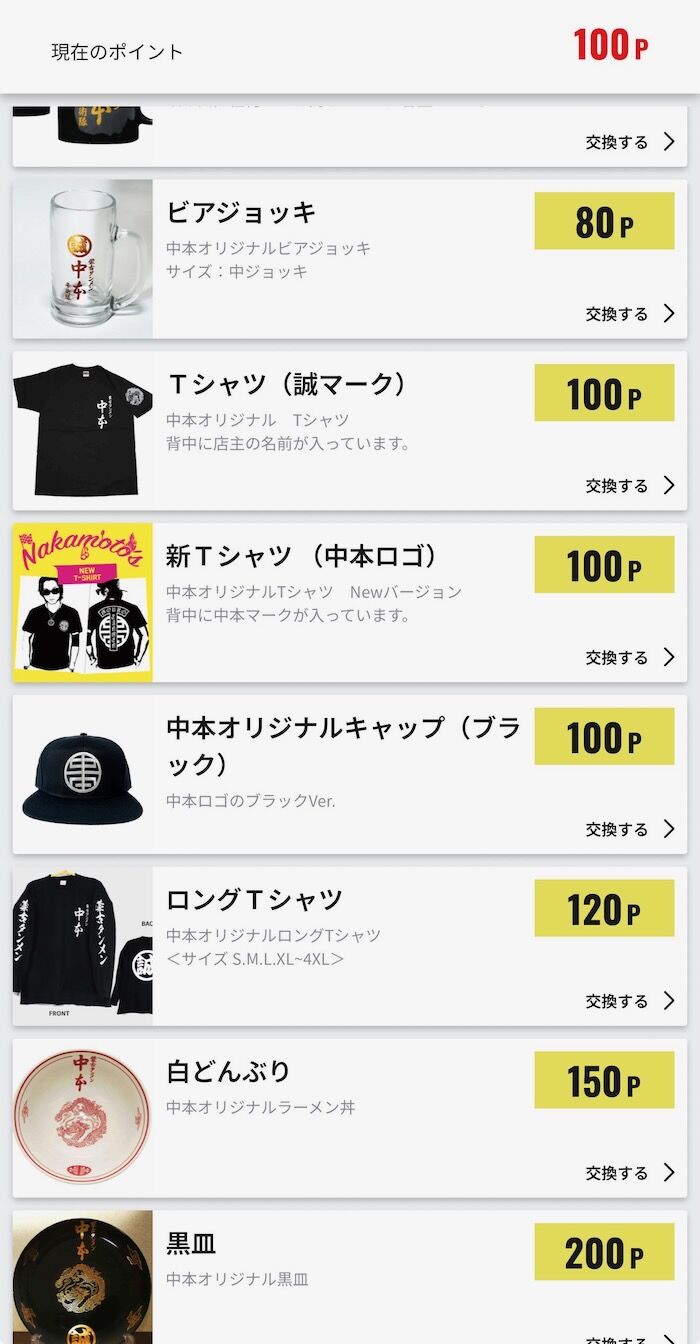Exchange 150P for 白どんぶり
Screen dimensions: 700x1344
point(630,1174)
